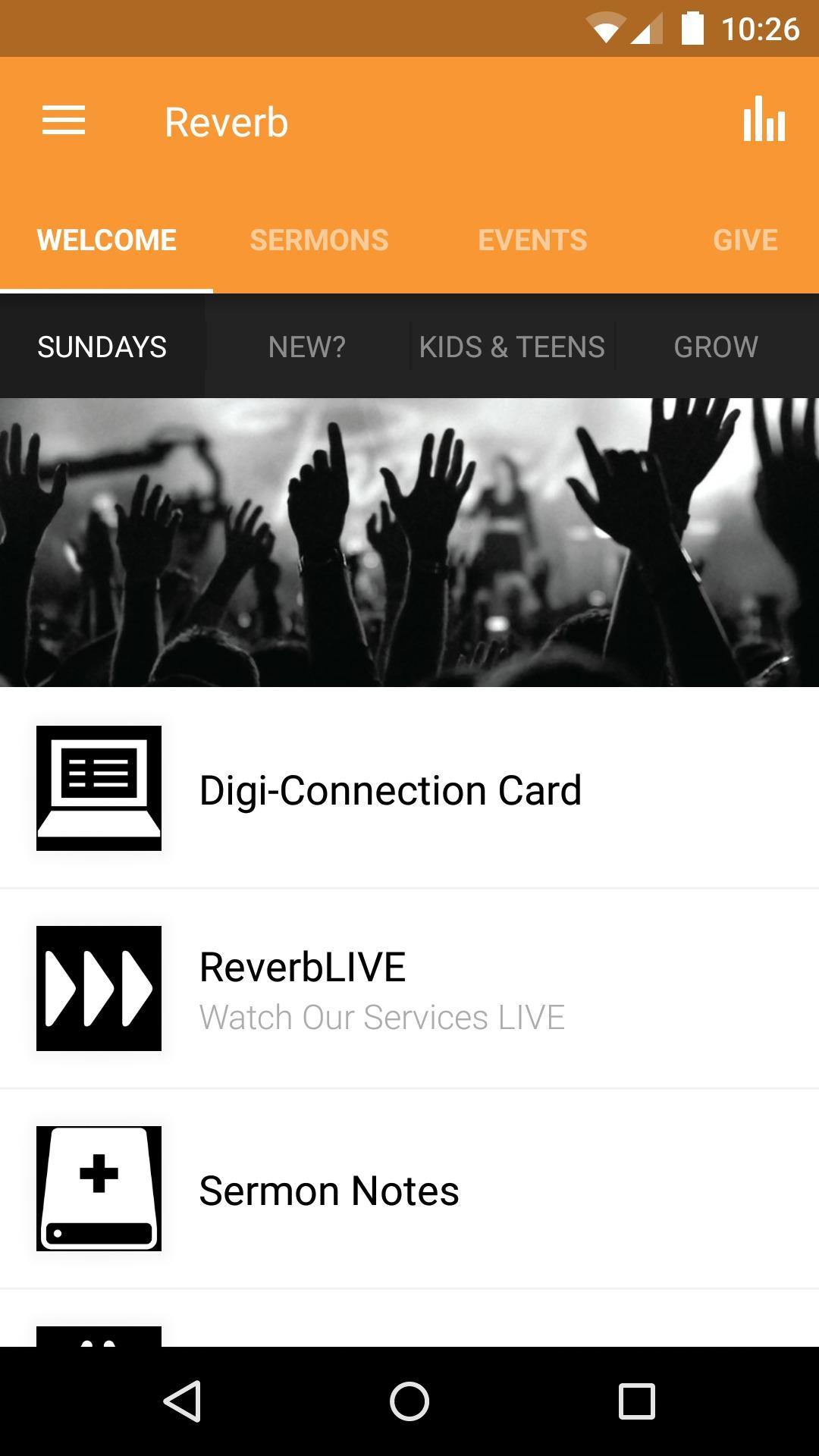Switch to the SERMONS tab

[x=319, y=239]
